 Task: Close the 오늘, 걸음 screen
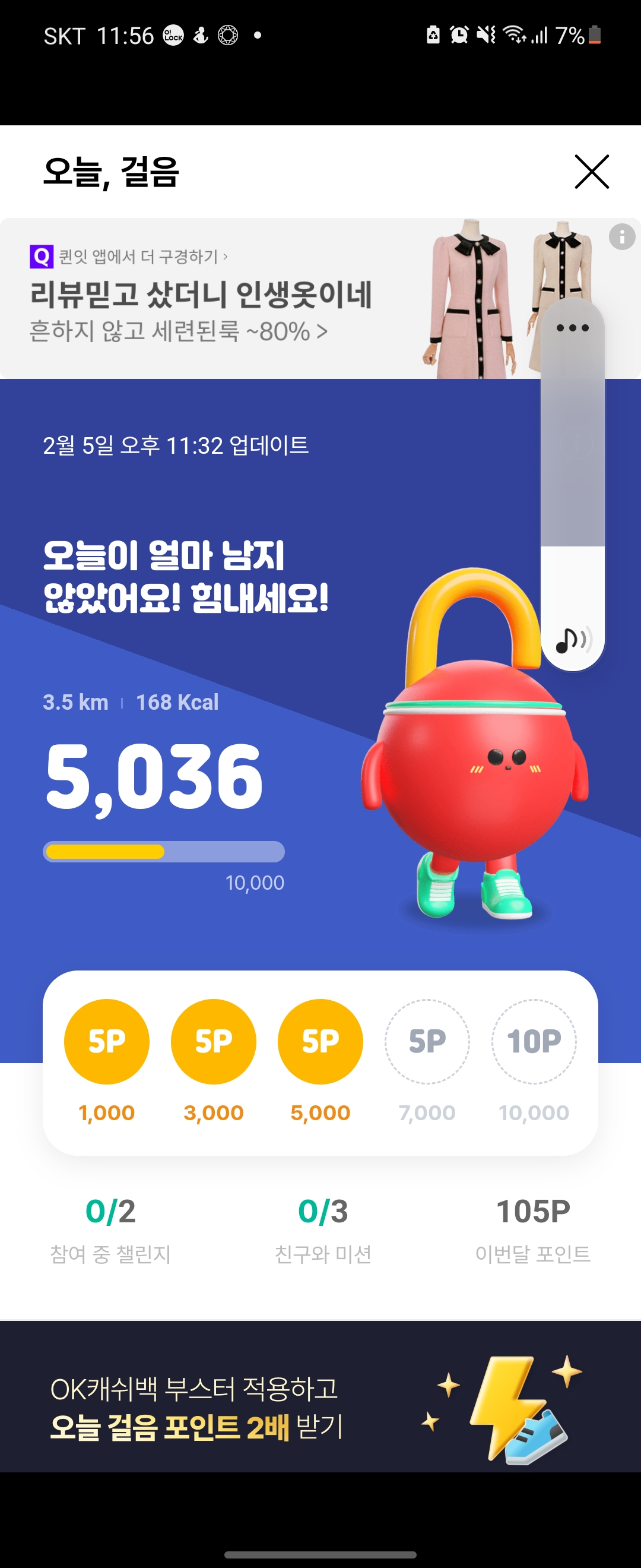click(591, 172)
